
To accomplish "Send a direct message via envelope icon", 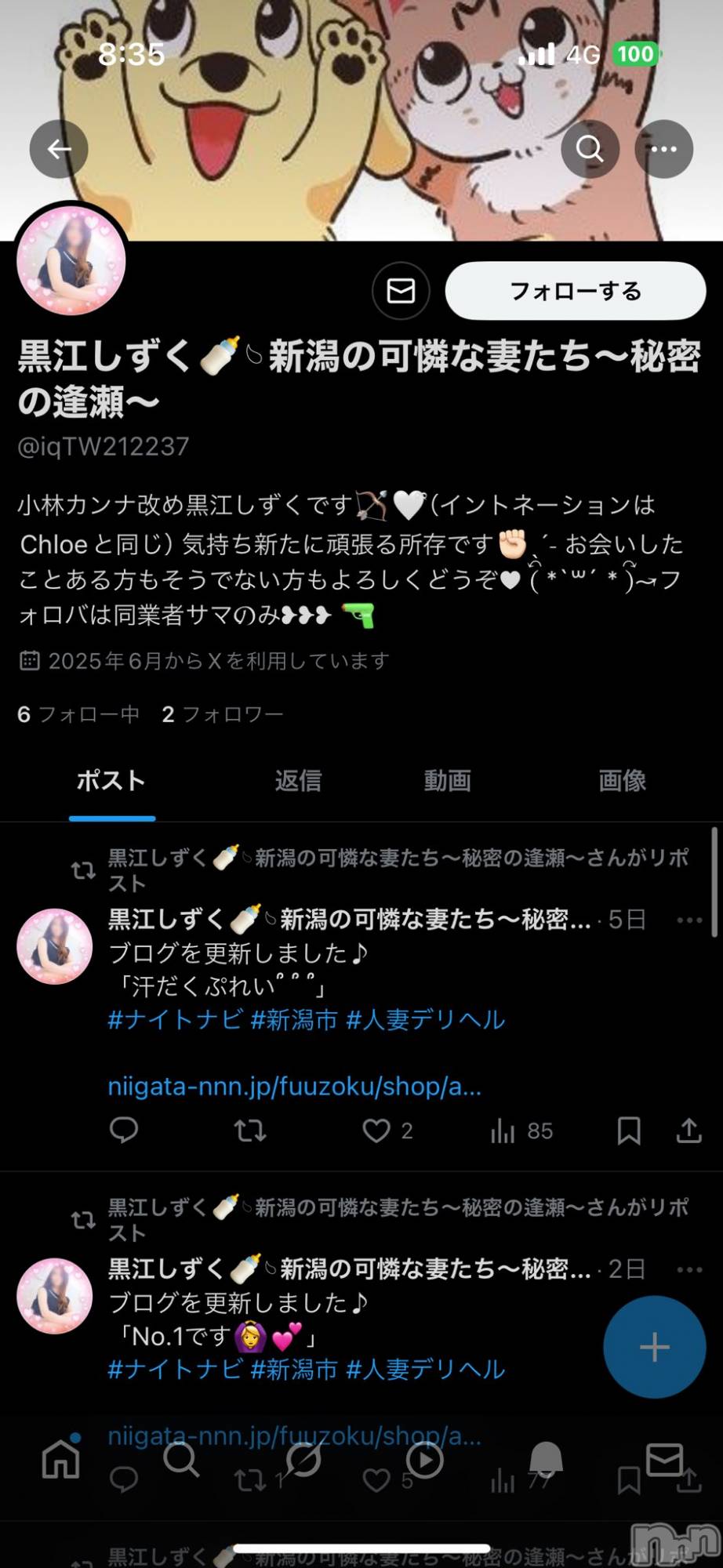I will coord(401,292).
